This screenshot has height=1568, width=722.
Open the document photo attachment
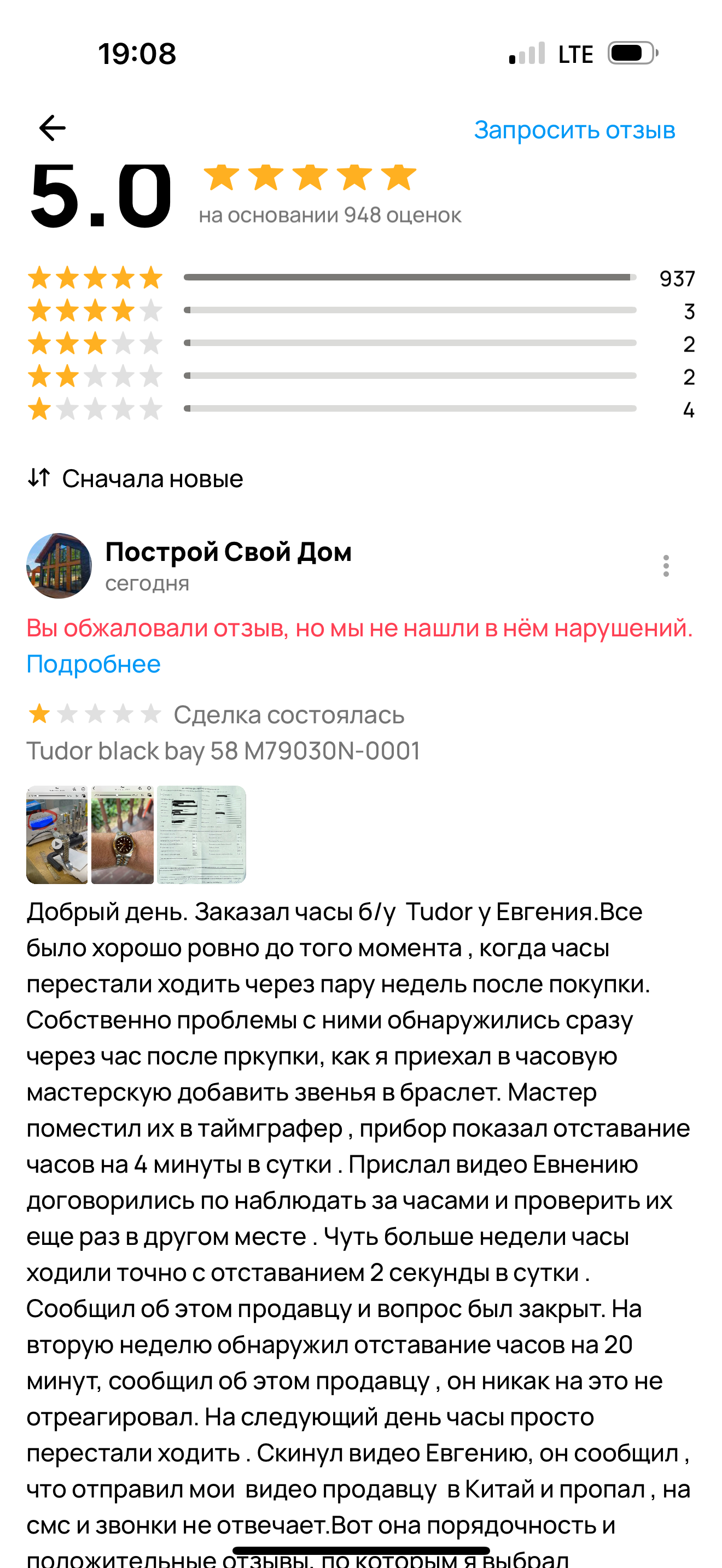tap(201, 834)
